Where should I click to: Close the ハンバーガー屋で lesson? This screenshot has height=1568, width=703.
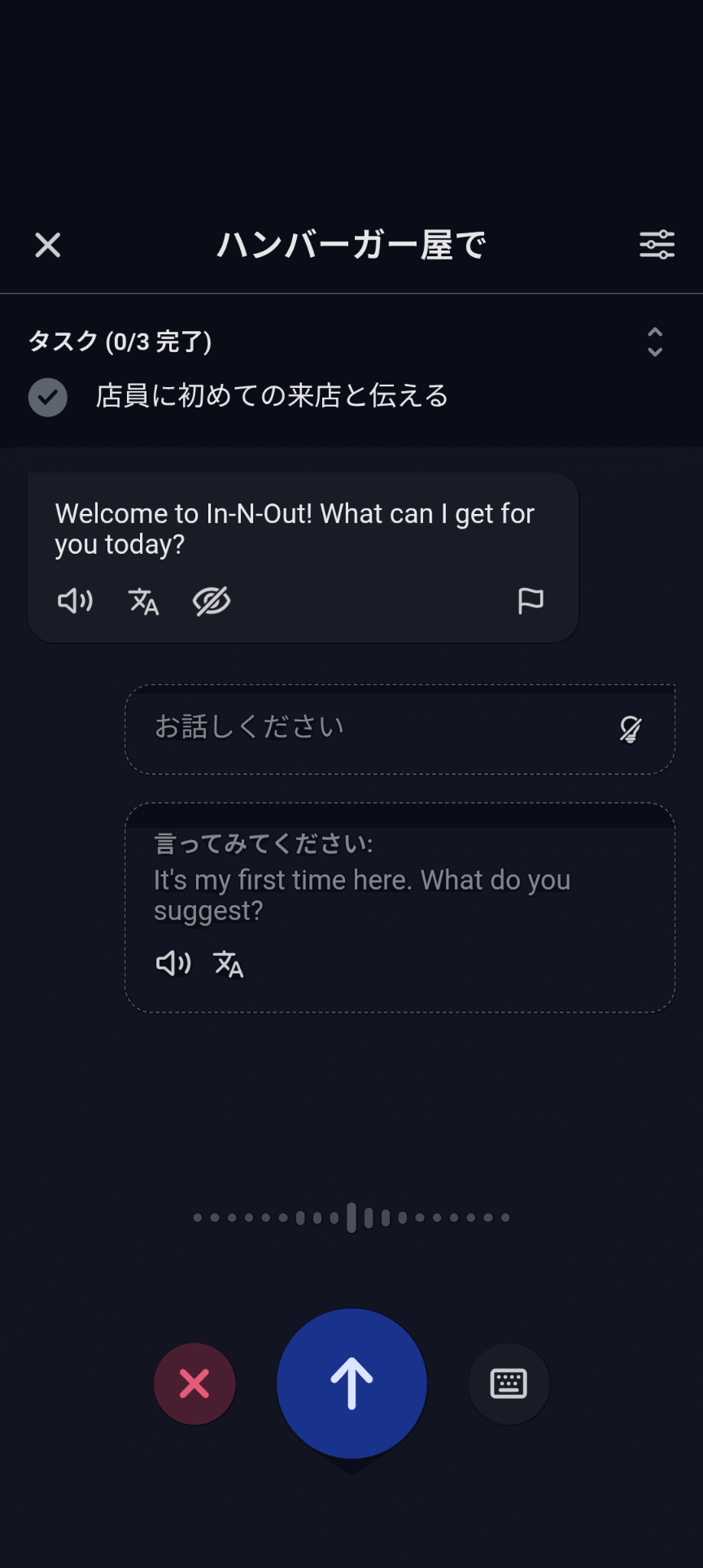point(48,245)
